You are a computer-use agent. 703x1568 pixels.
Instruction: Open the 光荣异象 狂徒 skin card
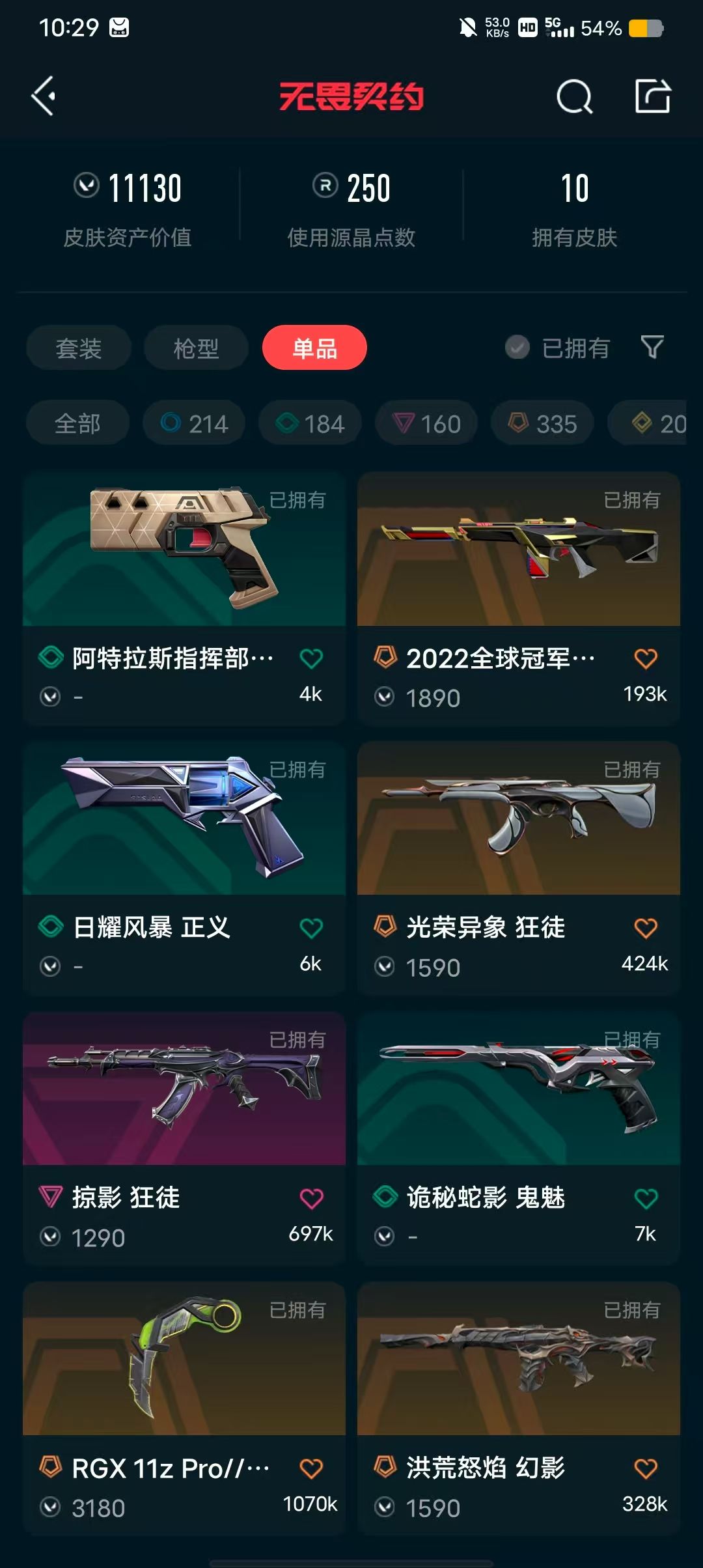(519, 820)
